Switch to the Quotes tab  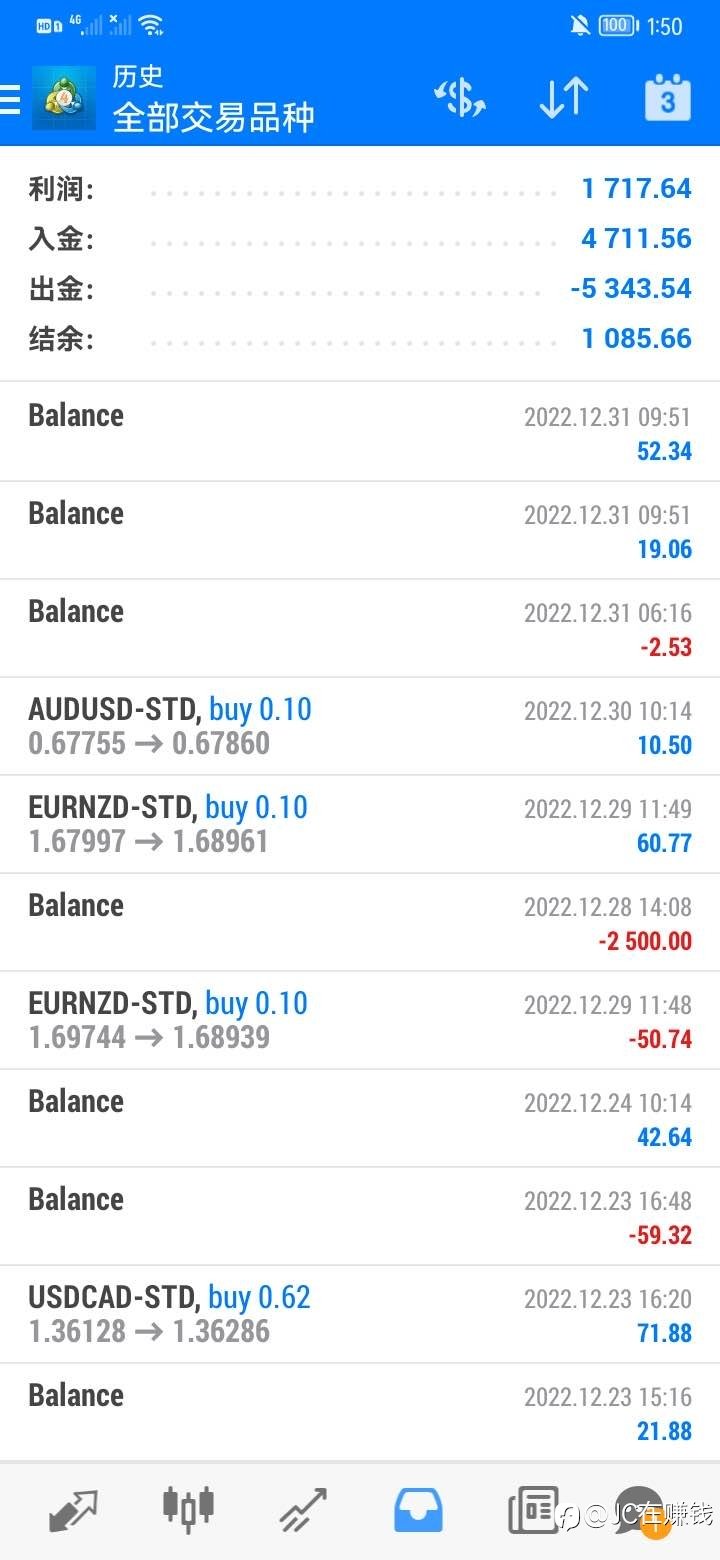pos(73,1510)
